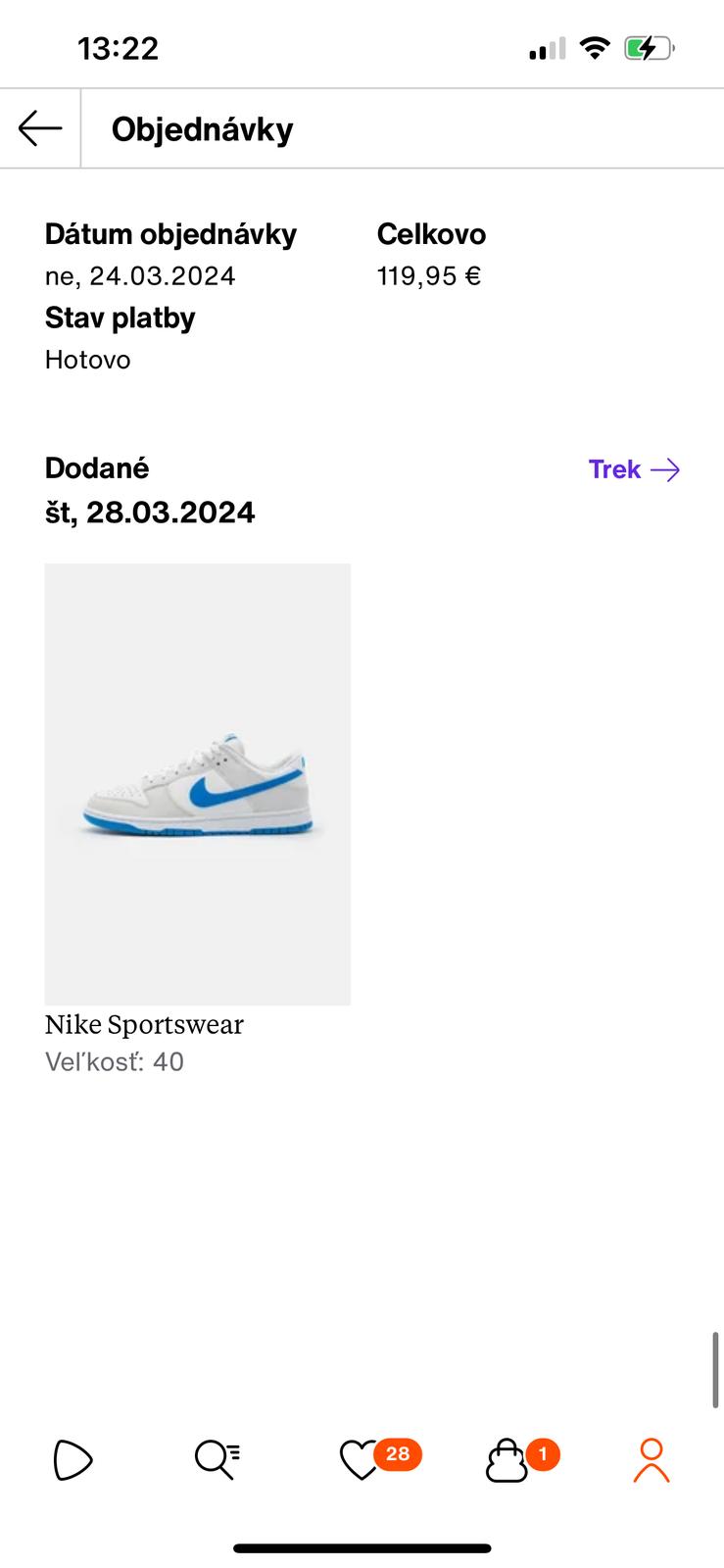Go back from Objednávky

[x=40, y=128]
